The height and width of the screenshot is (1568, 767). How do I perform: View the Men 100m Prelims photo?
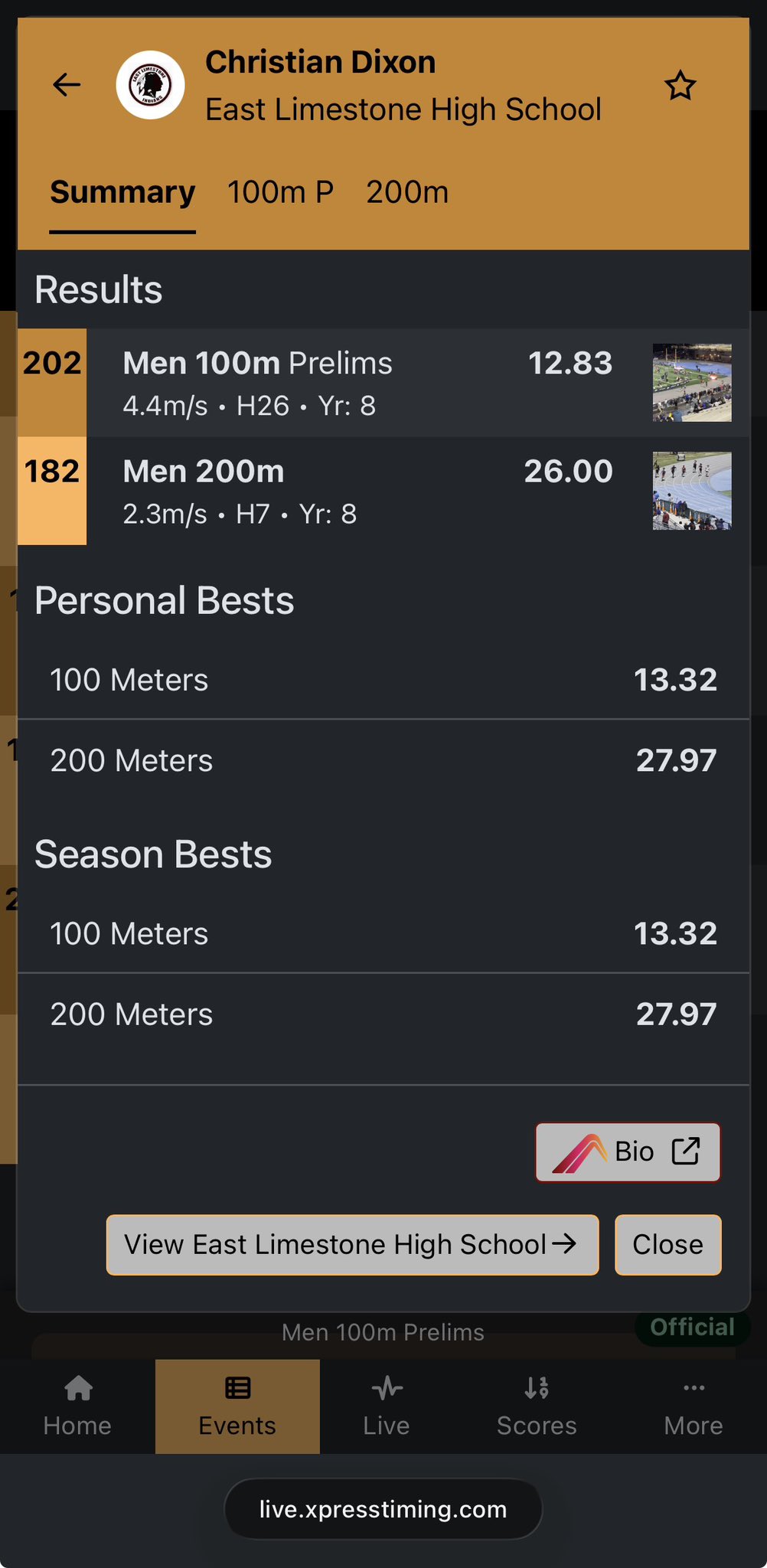pyautogui.click(x=691, y=383)
